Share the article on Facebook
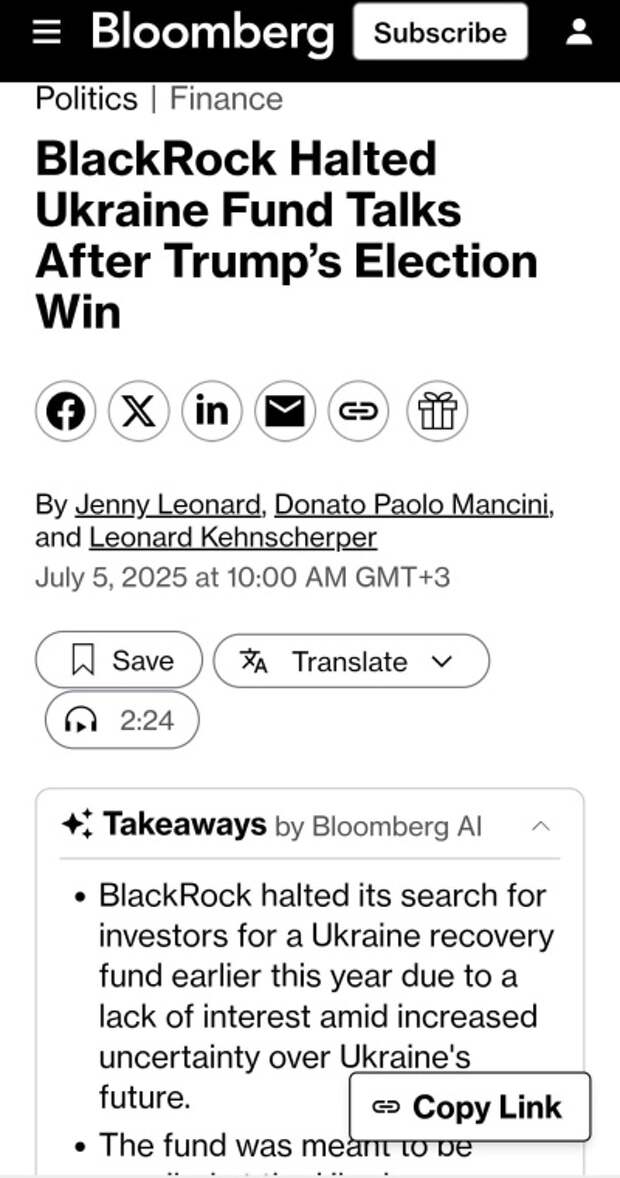 click(66, 411)
